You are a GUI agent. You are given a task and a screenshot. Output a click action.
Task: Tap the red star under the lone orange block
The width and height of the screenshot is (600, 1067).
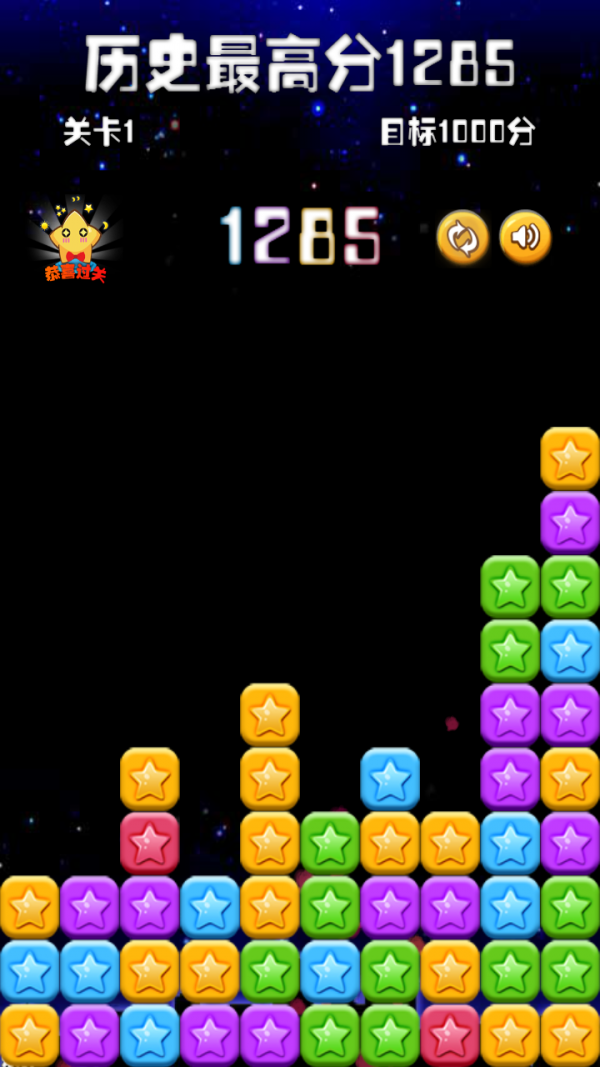150,842
